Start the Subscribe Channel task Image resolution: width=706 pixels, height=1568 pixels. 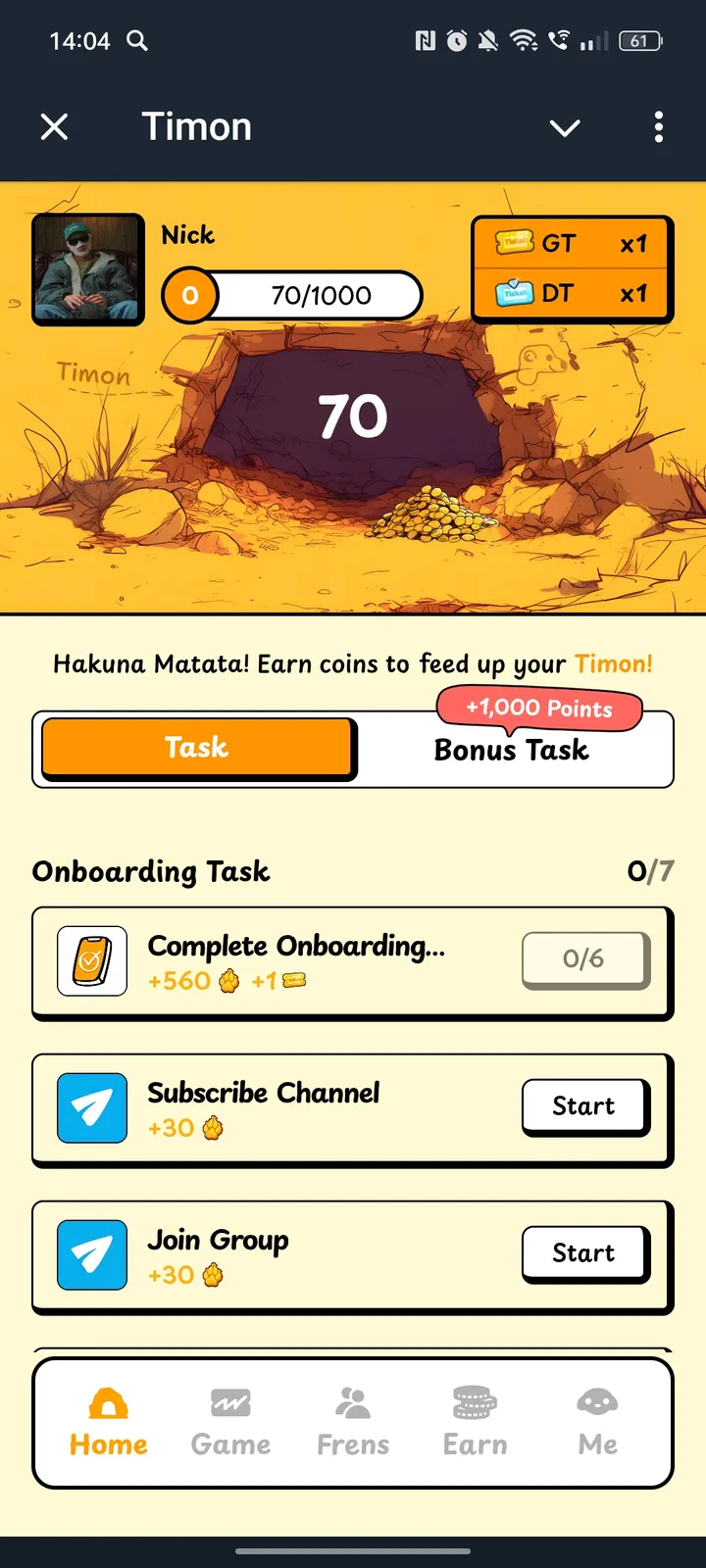pyautogui.click(x=584, y=1106)
